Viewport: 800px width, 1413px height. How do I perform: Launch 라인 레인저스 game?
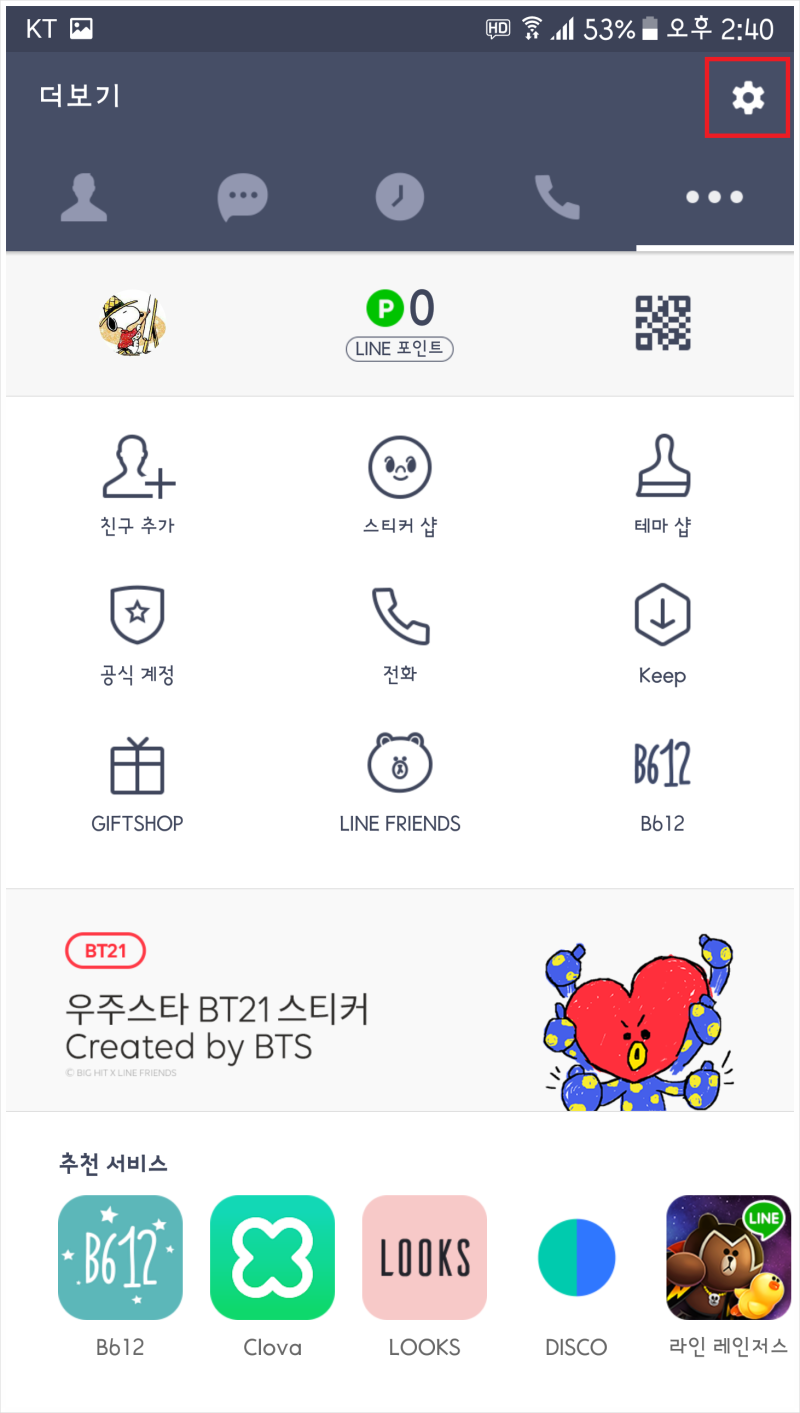tap(728, 1257)
